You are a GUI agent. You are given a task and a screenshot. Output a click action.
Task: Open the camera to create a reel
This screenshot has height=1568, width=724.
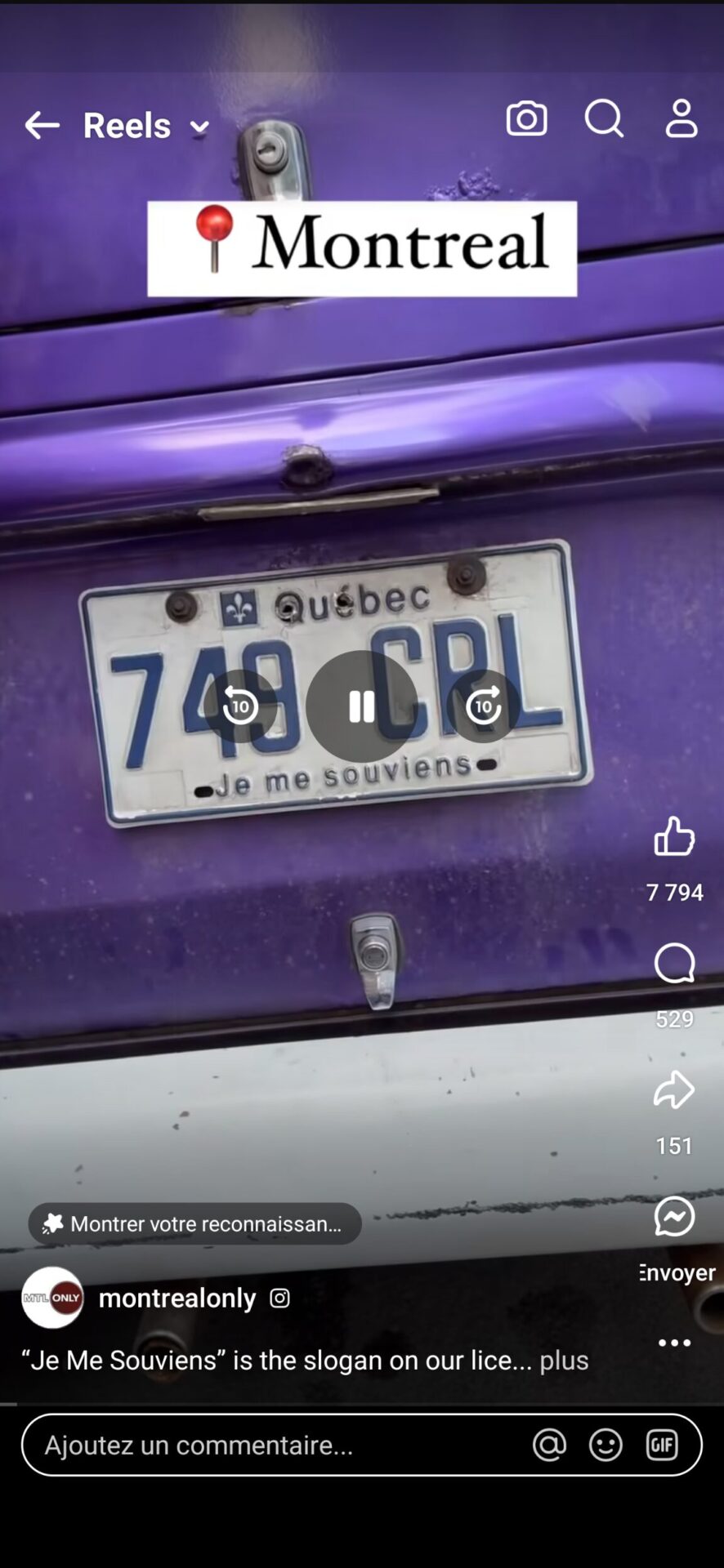(x=526, y=119)
